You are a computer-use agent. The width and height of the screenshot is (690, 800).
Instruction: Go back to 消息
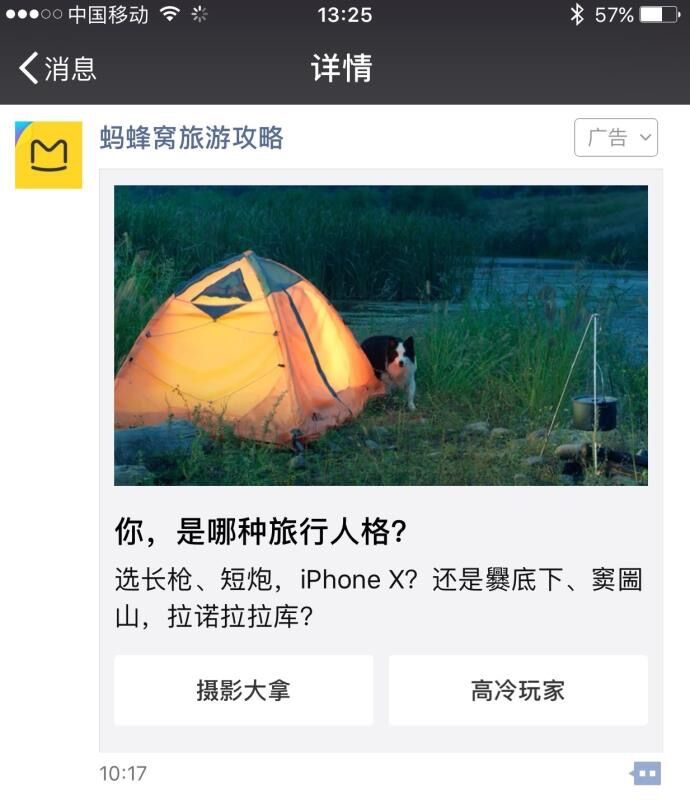[x=58, y=68]
